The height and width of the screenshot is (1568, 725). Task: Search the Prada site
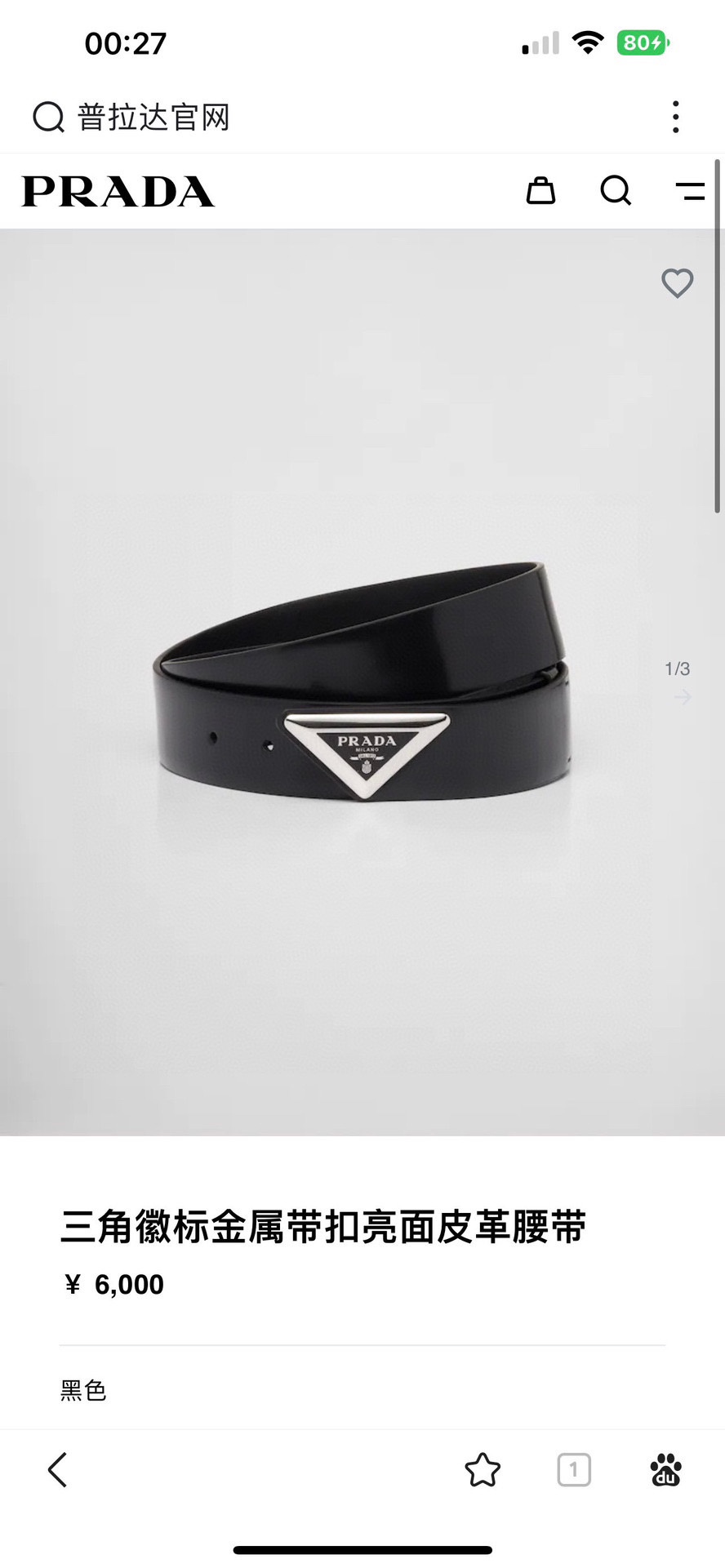pos(616,191)
